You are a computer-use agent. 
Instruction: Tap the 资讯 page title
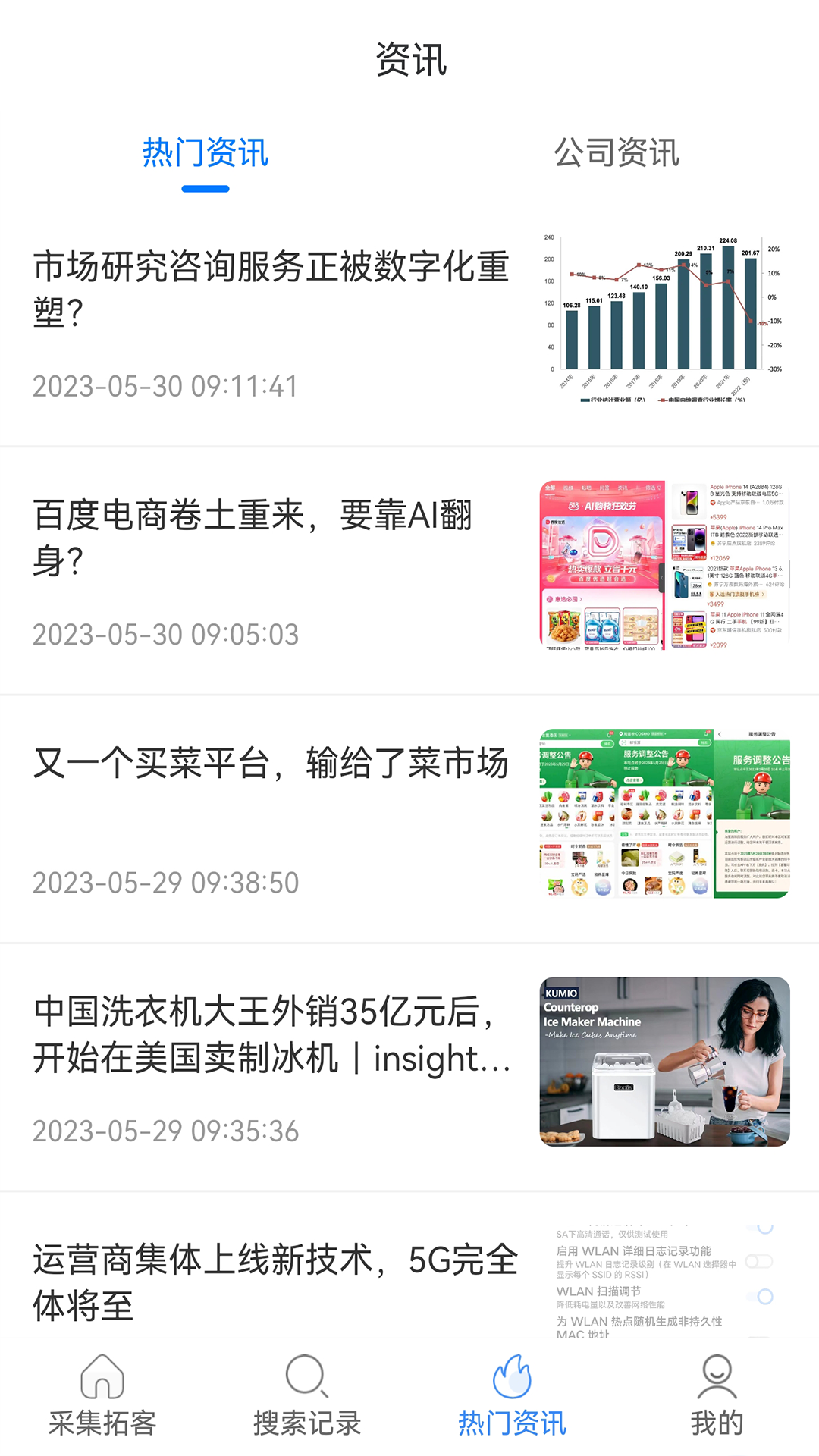pyautogui.click(x=409, y=61)
